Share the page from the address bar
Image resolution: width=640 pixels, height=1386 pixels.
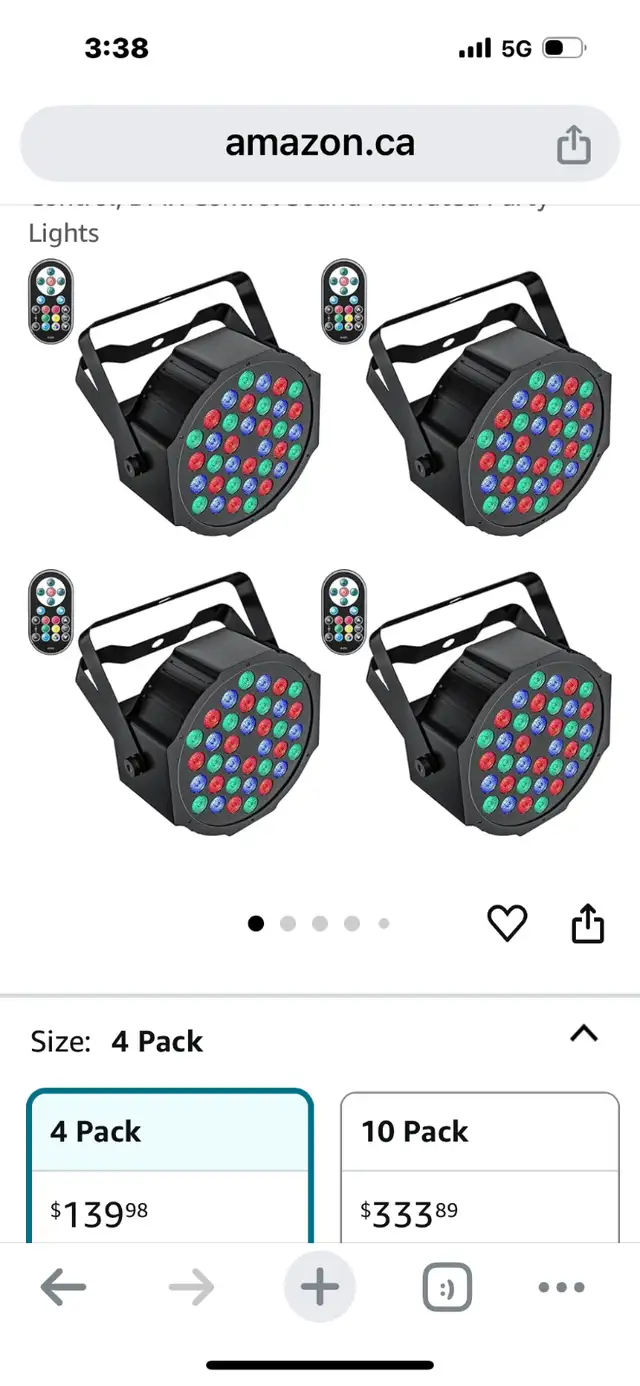574,146
